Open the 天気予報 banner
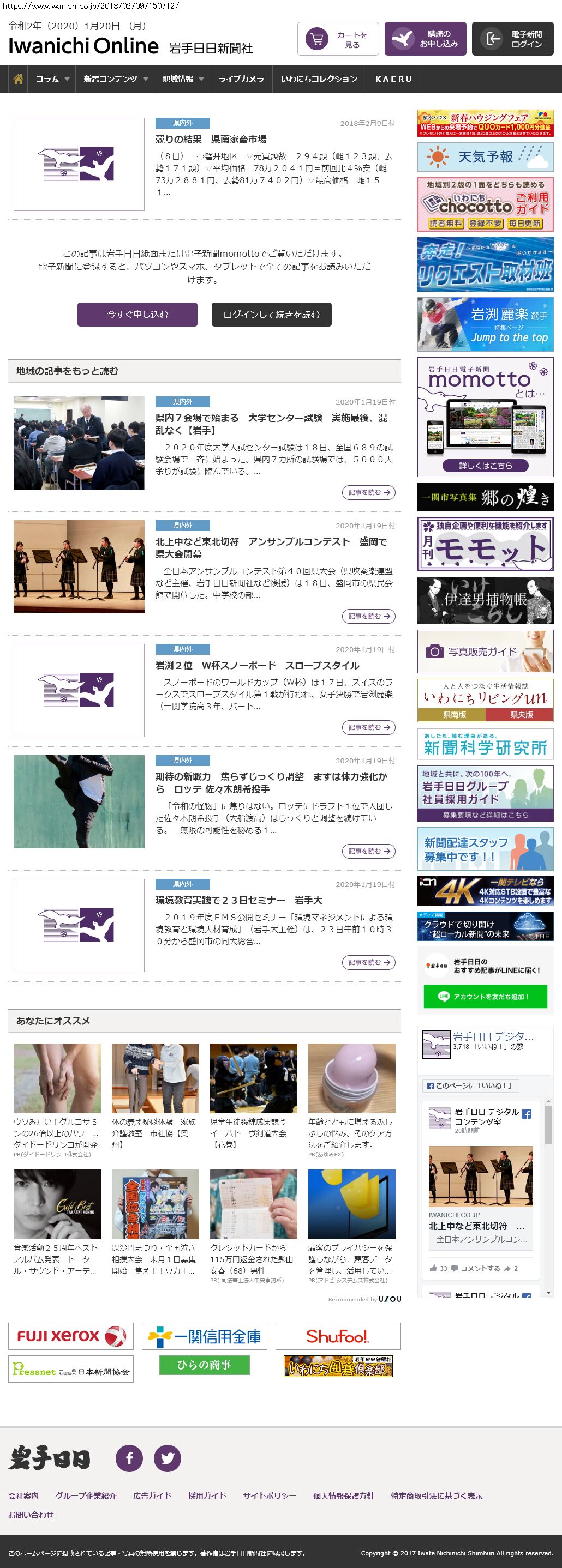Screen dimensions: 562x1568 tap(485, 157)
